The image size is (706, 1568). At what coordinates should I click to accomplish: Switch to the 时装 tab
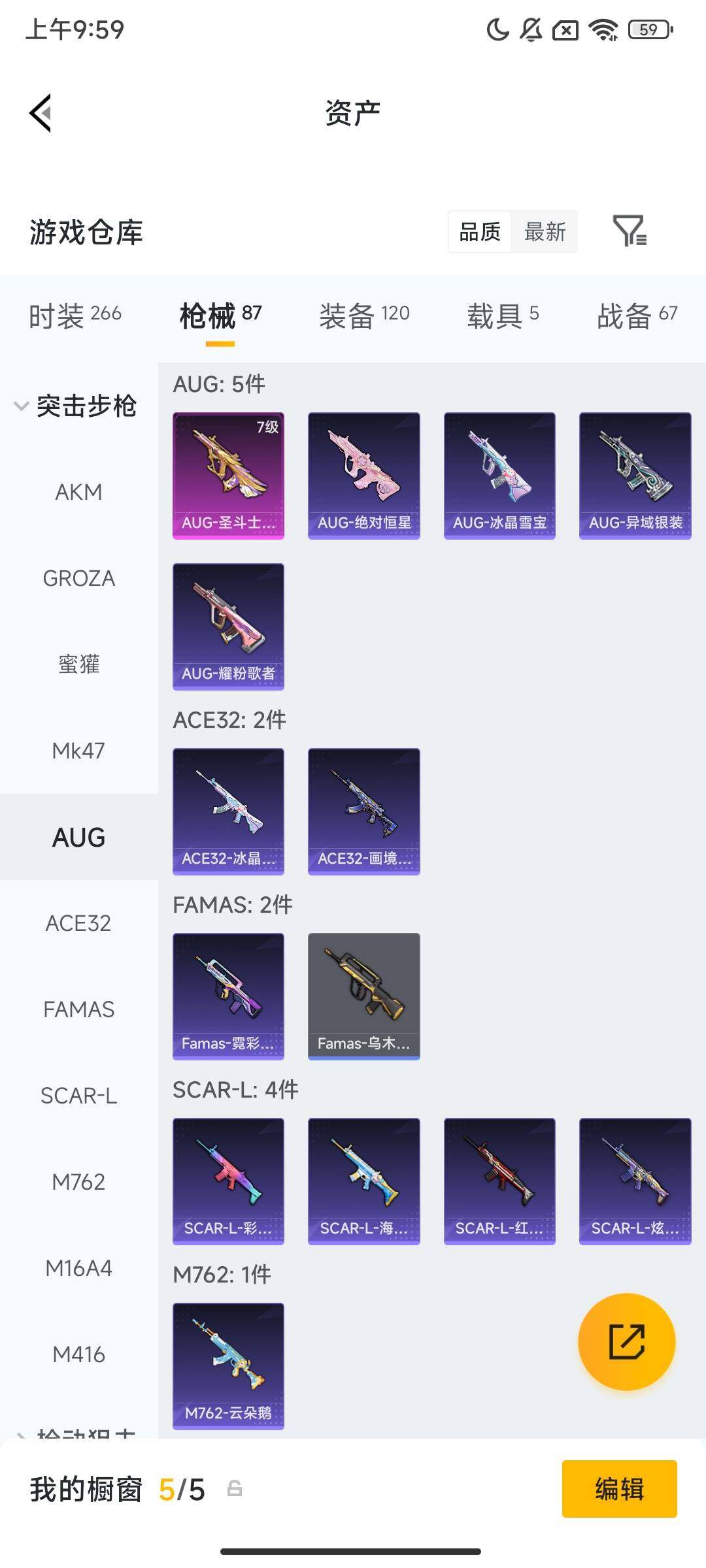pos(75,316)
